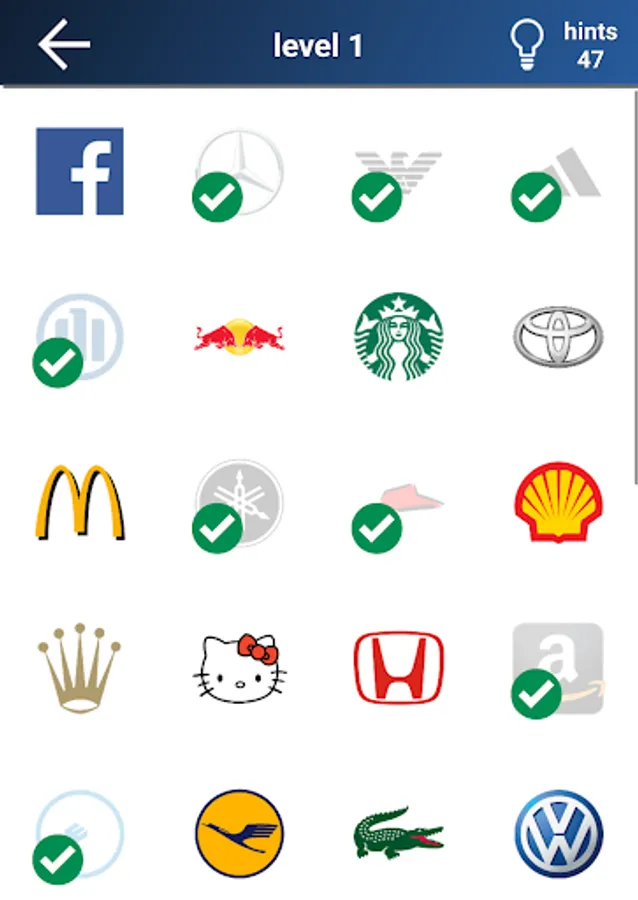The width and height of the screenshot is (638, 900).
Task: Open the hints lightbulb
Action: click(526, 44)
